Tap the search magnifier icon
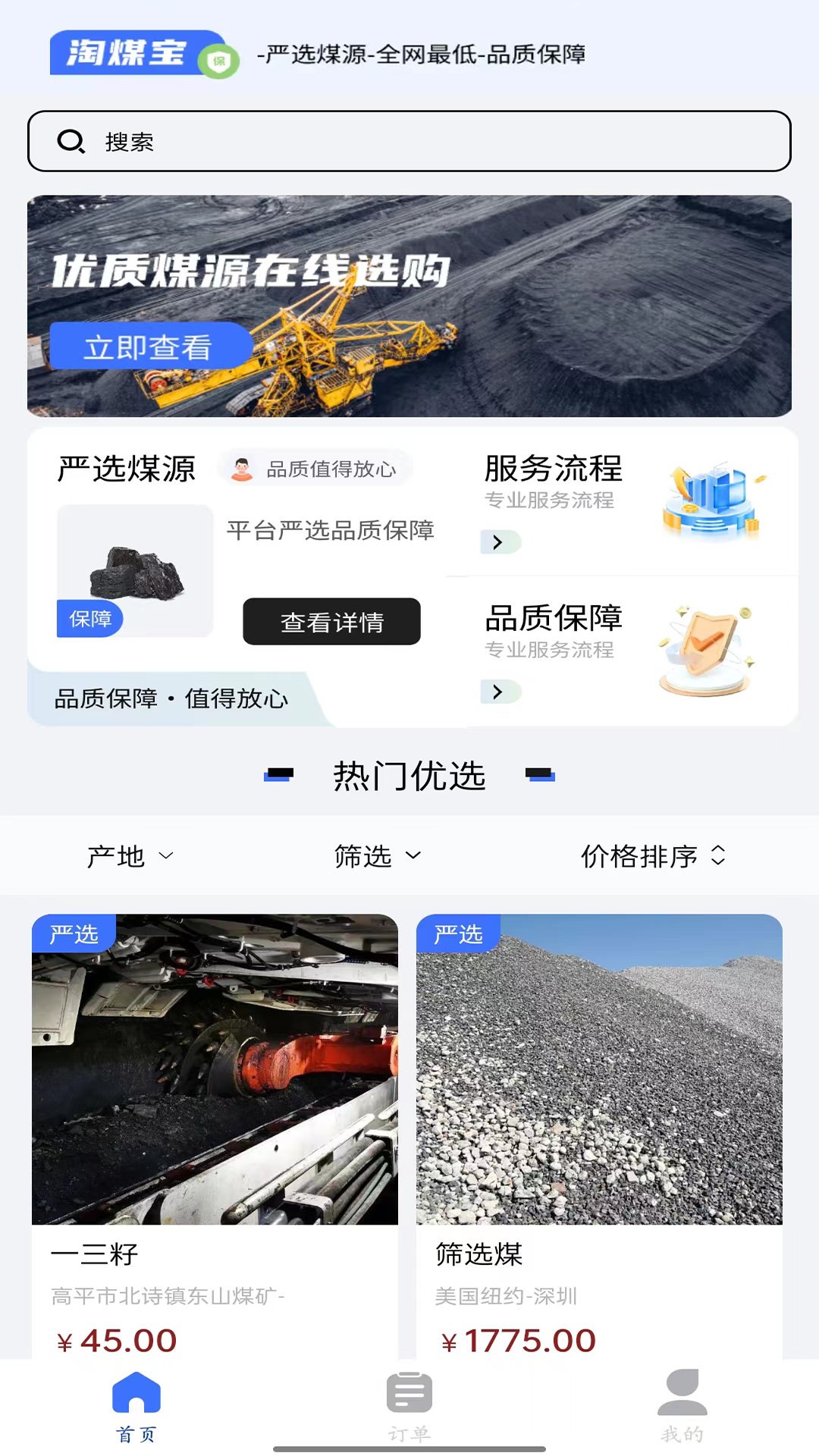Image resolution: width=819 pixels, height=1456 pixels. [71, 140]
